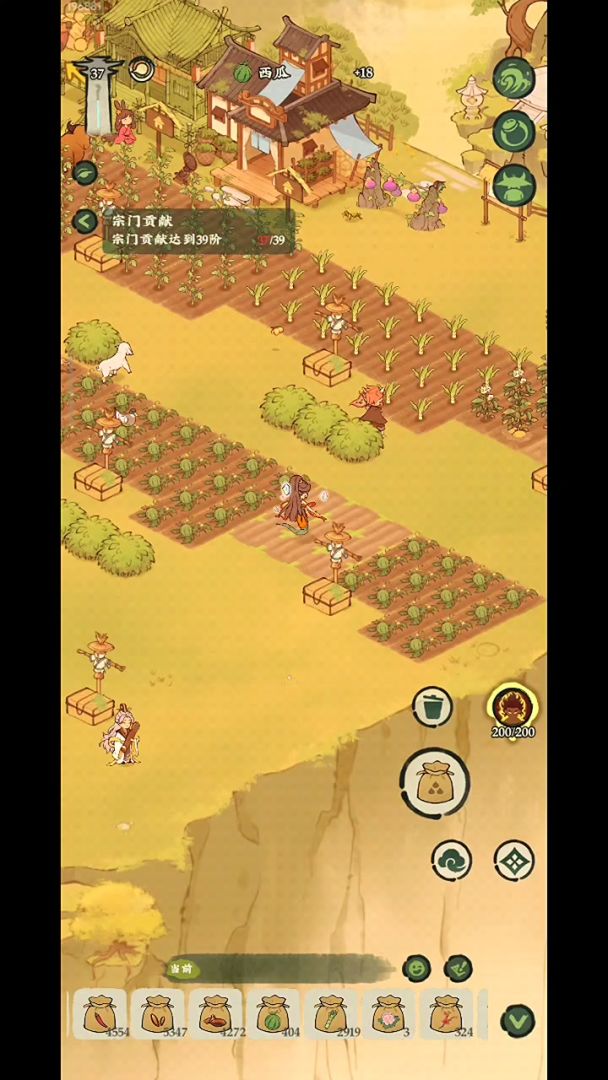The image size is (608, 1080).
Task: Collapse the 宗门贡献 quest panel arrow
Action: coord(85,222)
